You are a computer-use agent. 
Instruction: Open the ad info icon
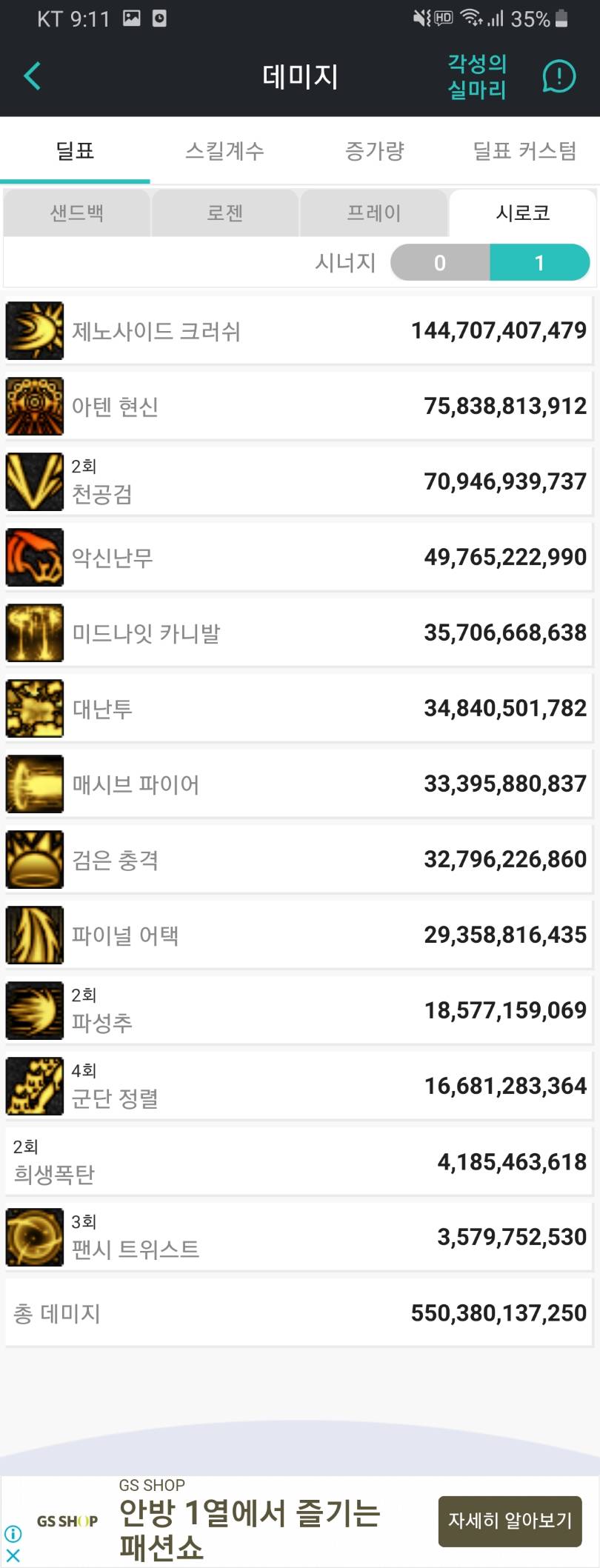coord(13,1533)
